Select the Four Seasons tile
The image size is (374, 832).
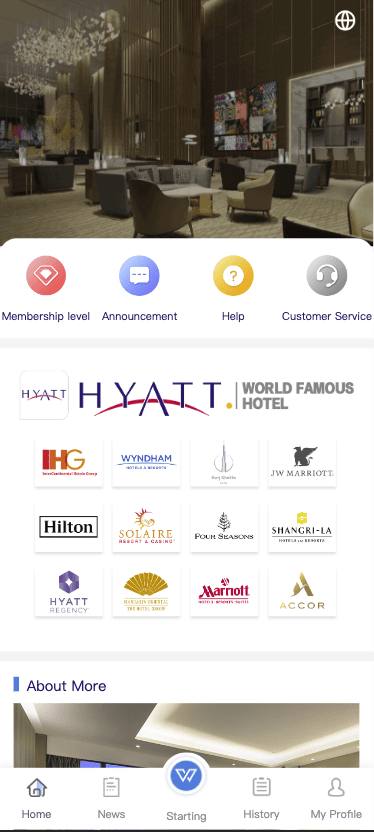coord(224,528)
